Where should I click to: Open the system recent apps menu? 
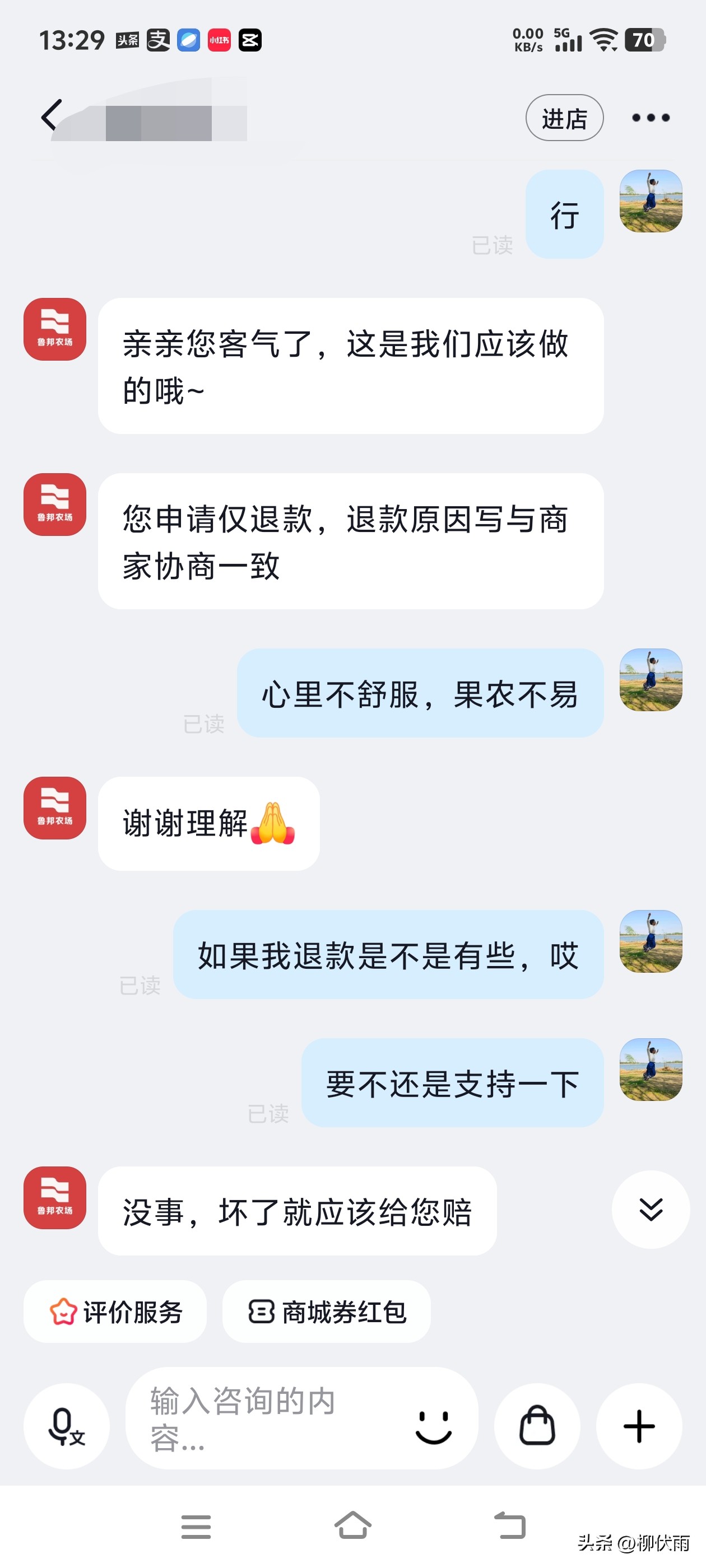(196, 1526)
